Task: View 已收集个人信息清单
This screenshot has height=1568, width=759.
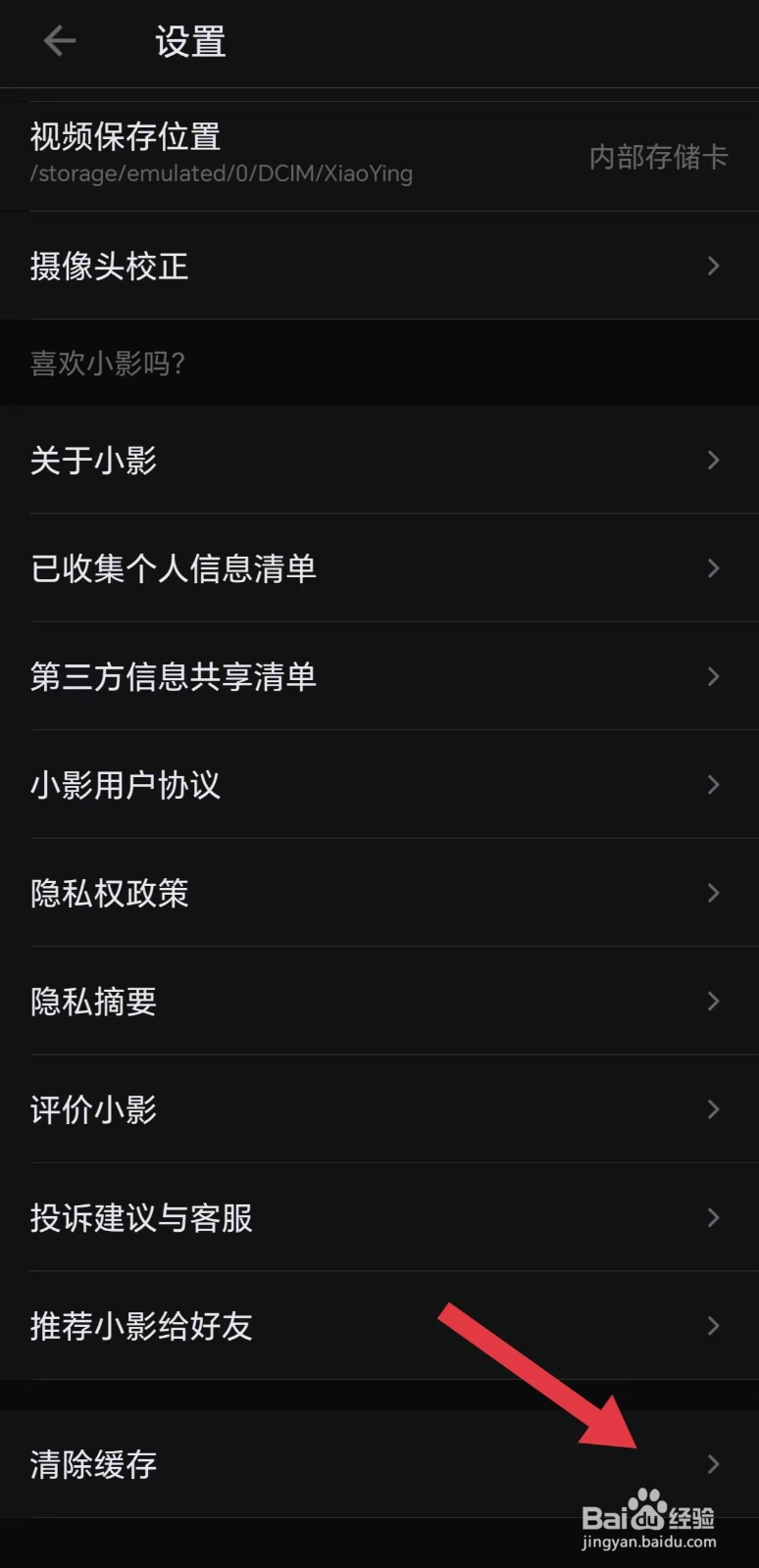Action: [379, 568]
